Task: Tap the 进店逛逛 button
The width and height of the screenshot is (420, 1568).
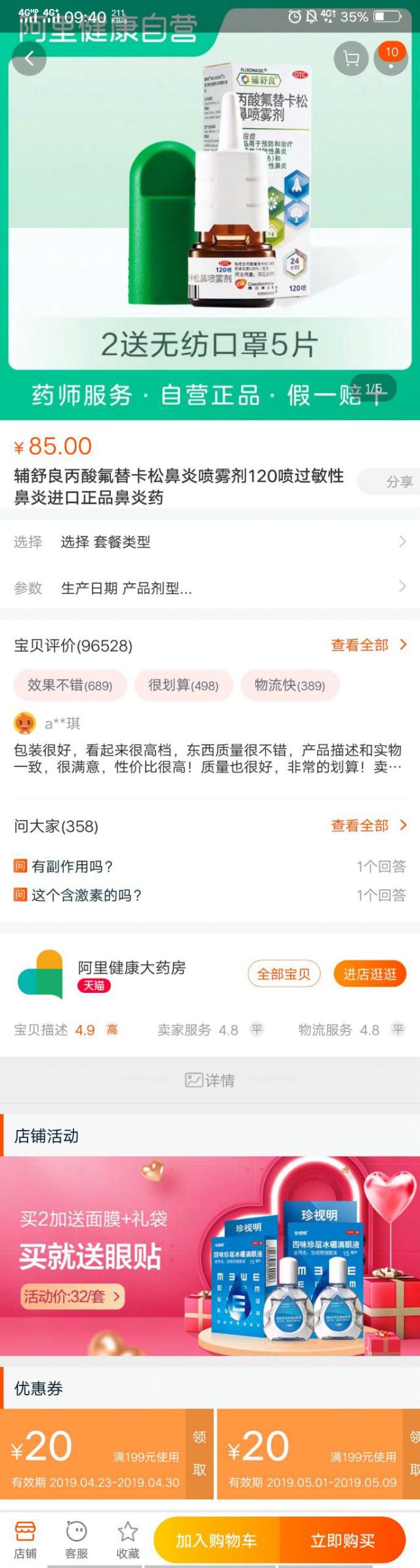Action: pos(369,974)
